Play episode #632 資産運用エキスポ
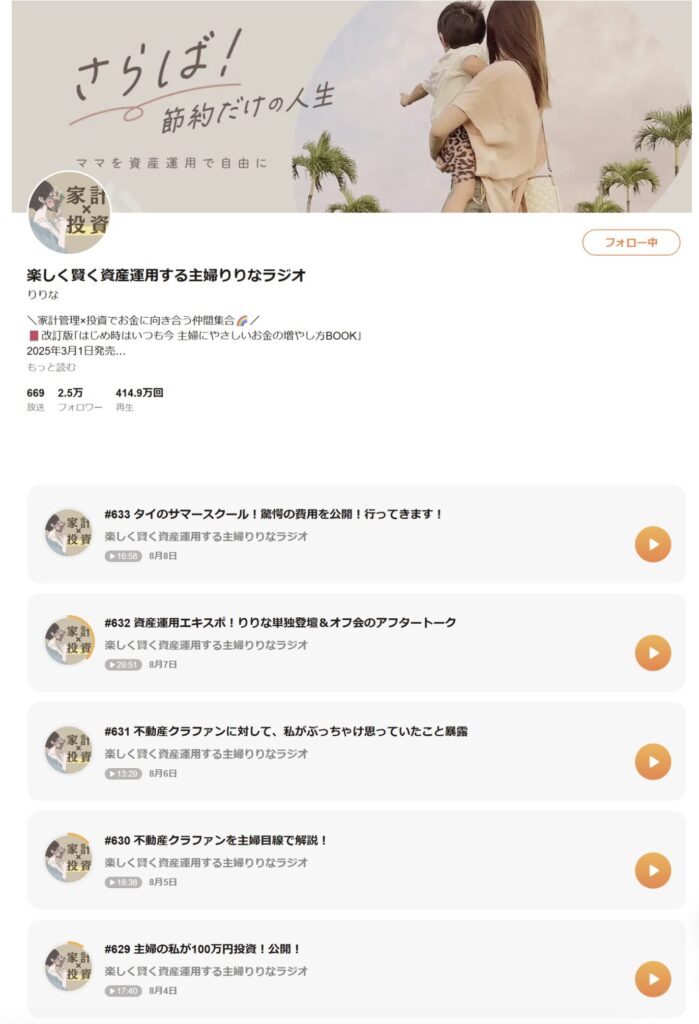 (x=652, y=653)
